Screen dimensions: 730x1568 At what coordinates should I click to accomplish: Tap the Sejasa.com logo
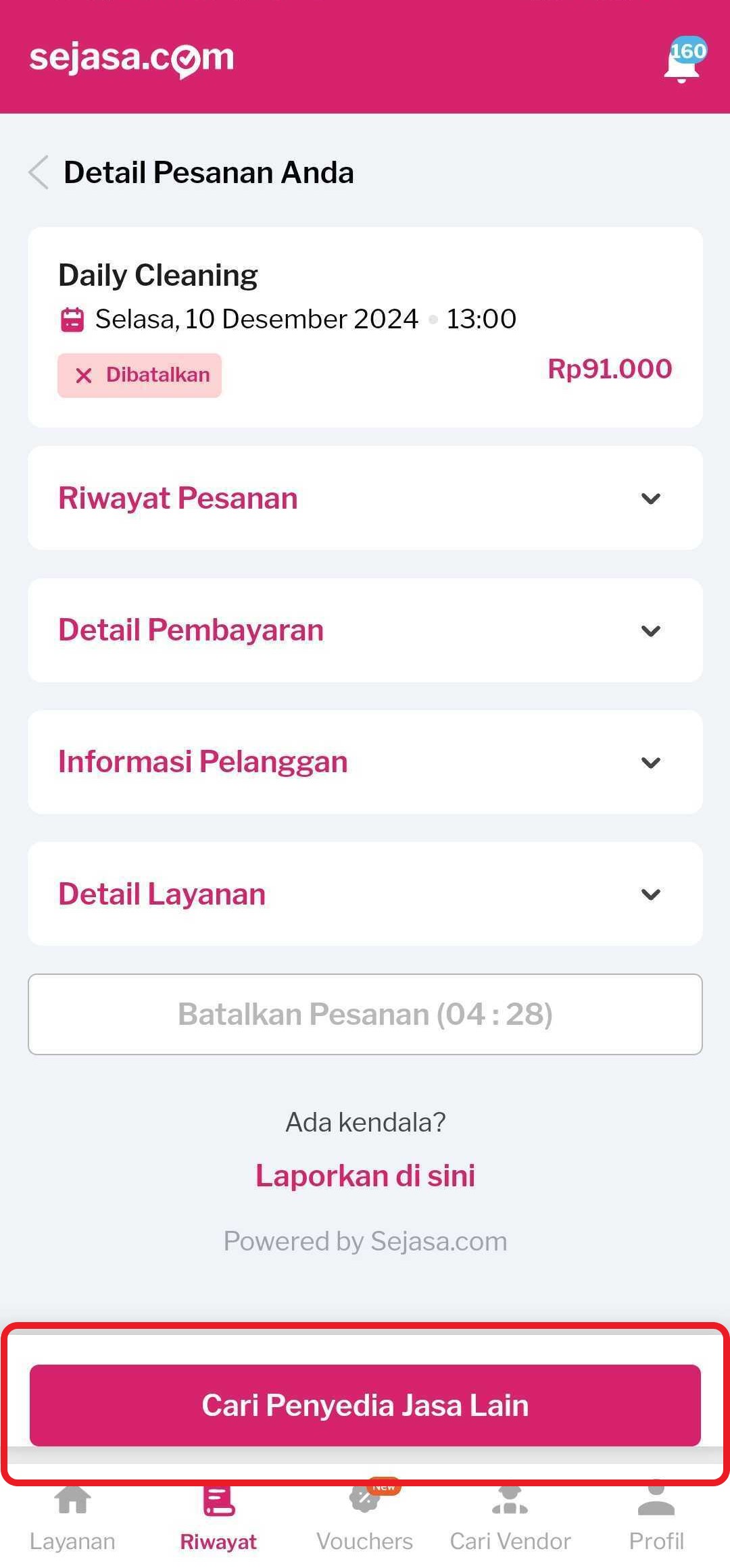point(130,58)
